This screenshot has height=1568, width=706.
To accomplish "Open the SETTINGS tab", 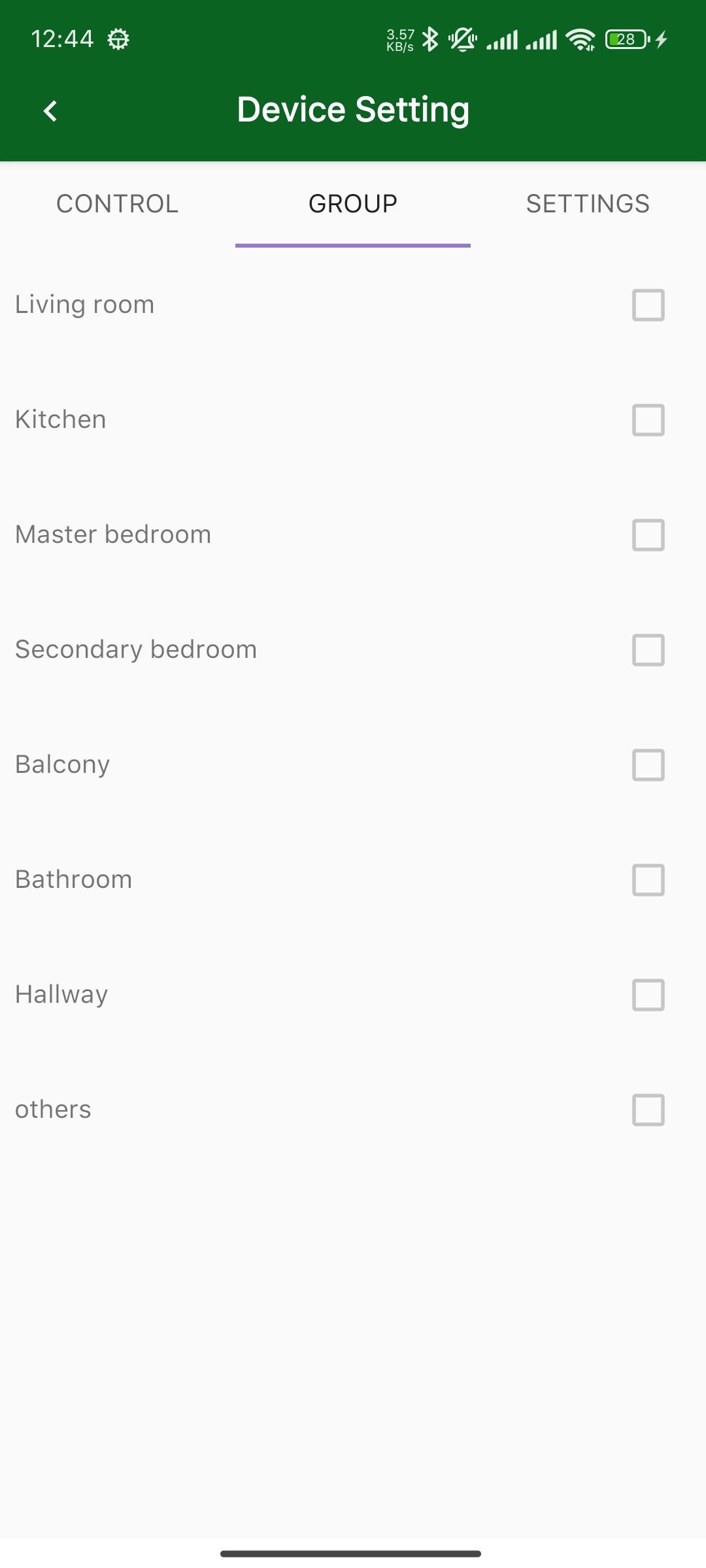I will pyautogui.click(x=588, y=204).
